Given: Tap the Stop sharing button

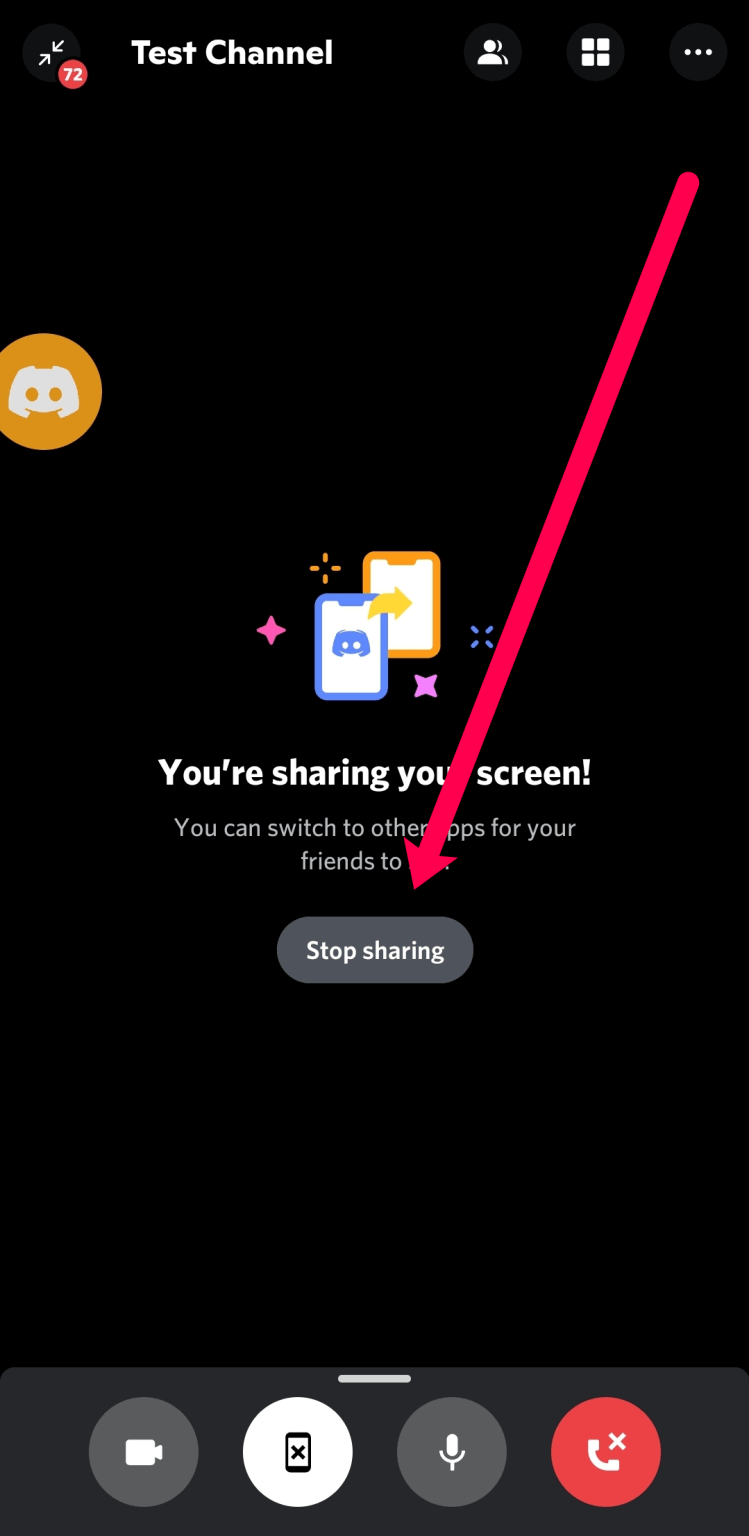Looking at the screenshot, I should (374, 950).
